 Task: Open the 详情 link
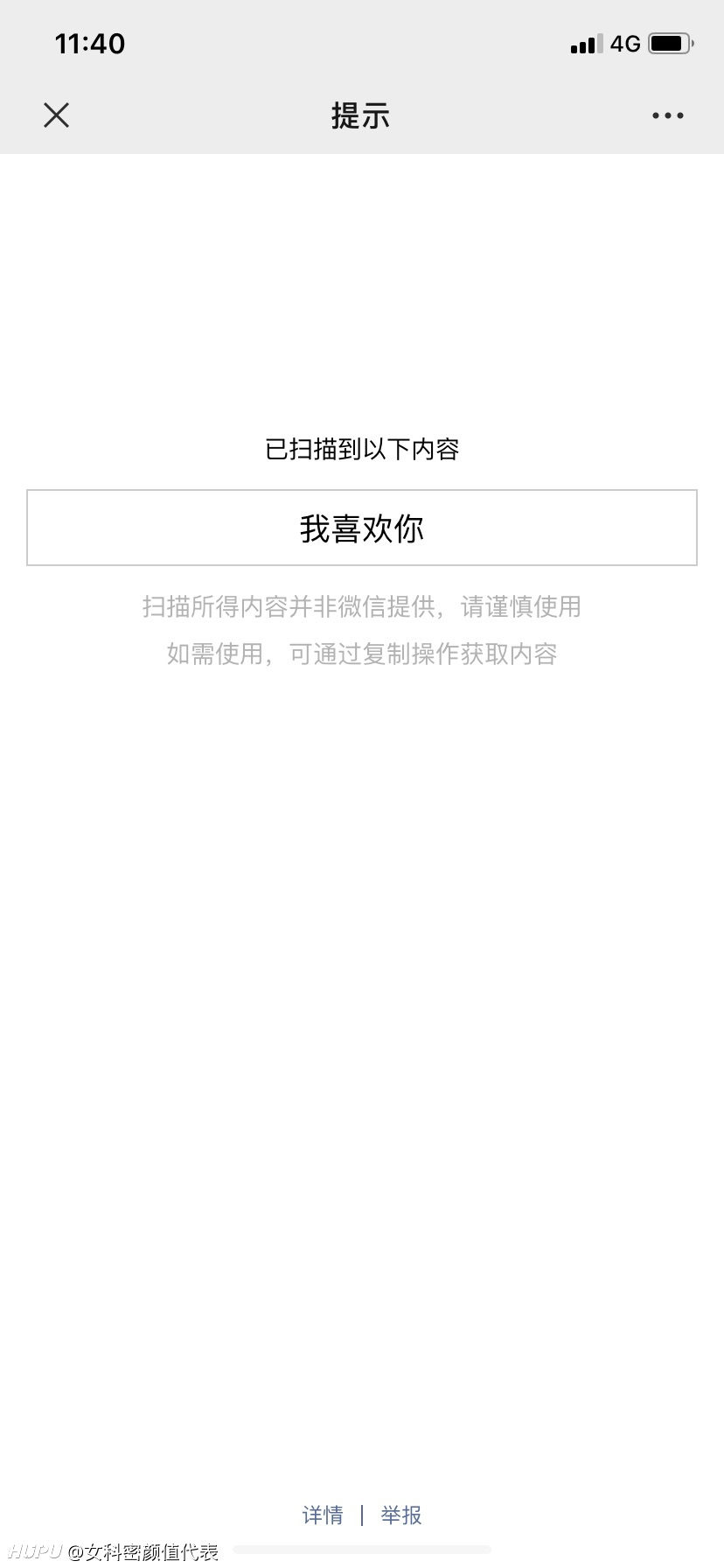coord(323,1515)
